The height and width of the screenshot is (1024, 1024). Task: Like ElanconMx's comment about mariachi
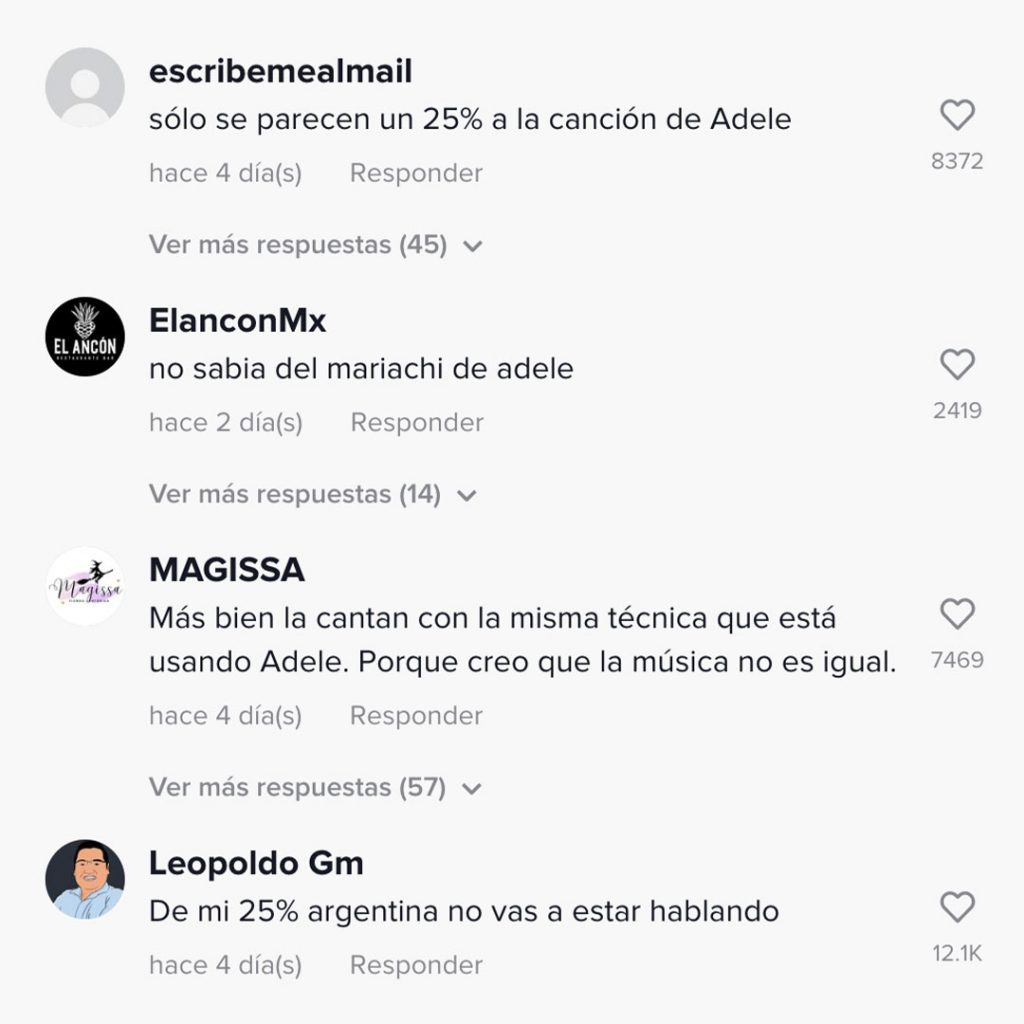(957, 365)
